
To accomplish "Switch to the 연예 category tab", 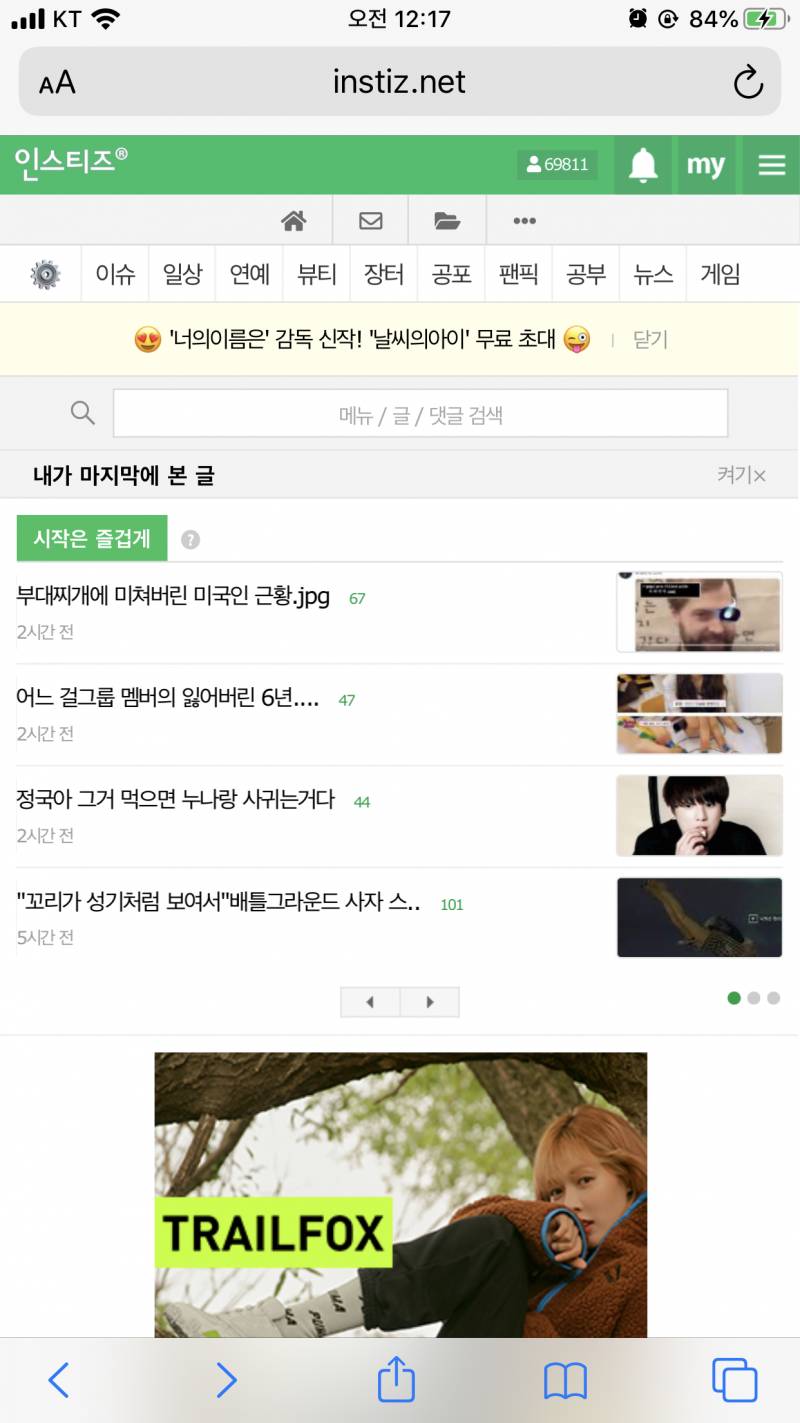I will click(248, 273).
